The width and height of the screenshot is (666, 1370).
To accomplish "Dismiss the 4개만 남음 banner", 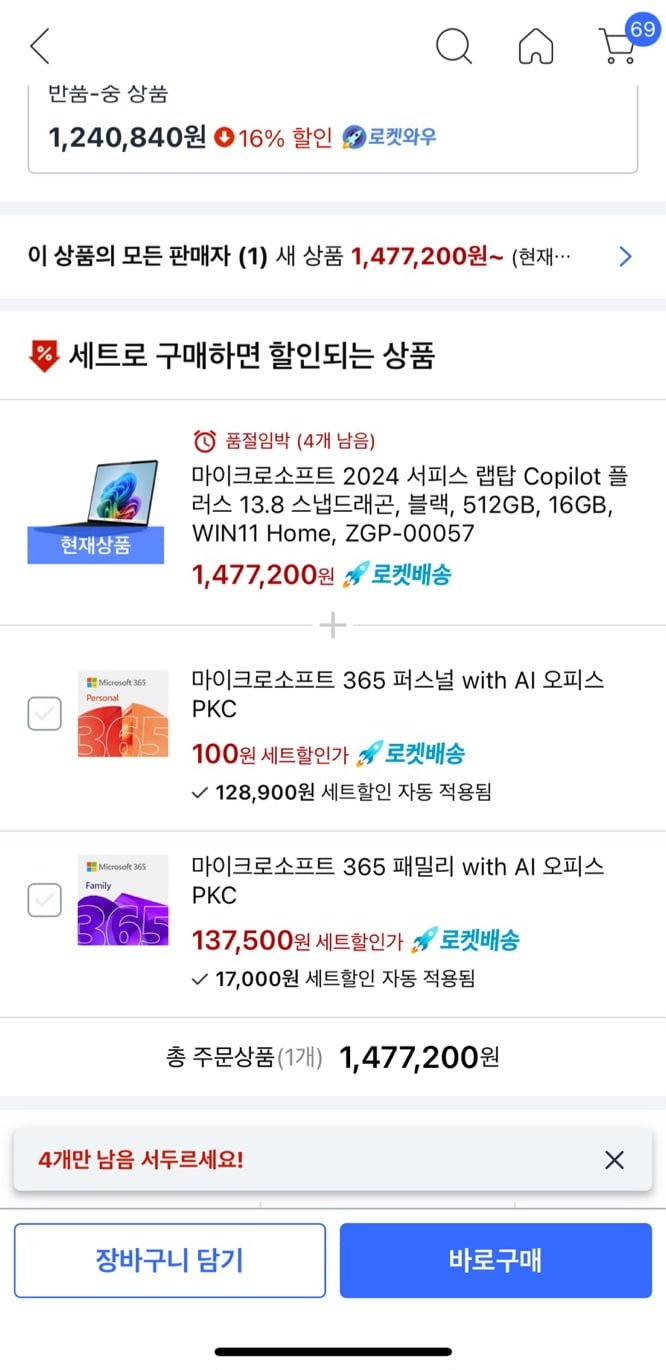I will point(614,1160).
